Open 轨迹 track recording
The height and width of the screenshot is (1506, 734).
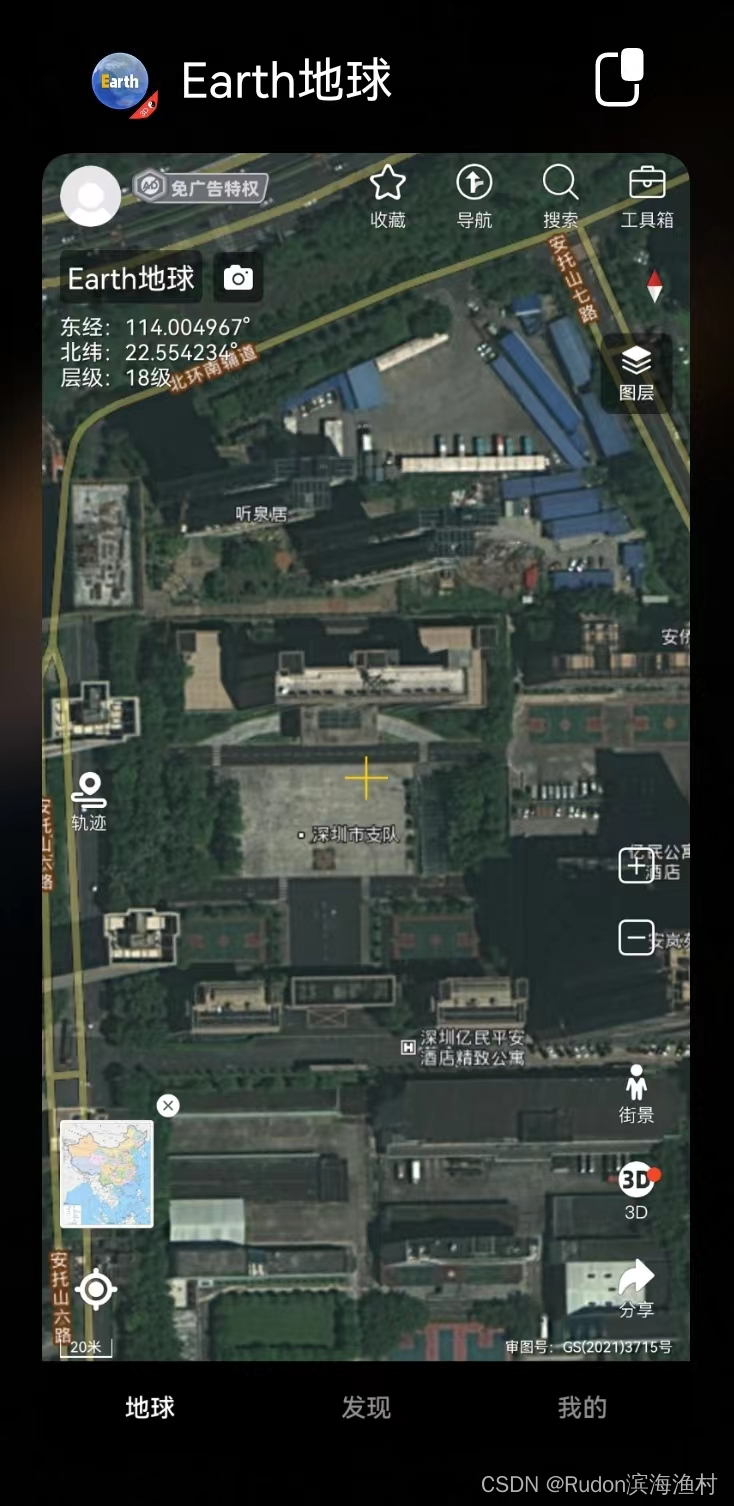tap(89, 802)
